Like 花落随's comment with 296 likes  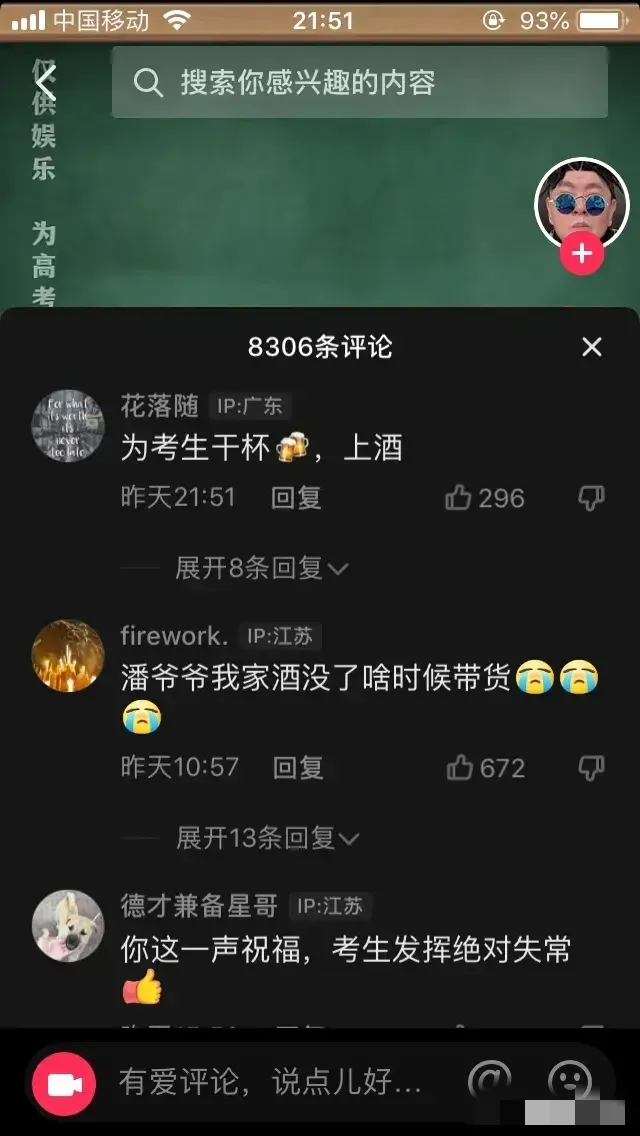click(x=485, y=498)
